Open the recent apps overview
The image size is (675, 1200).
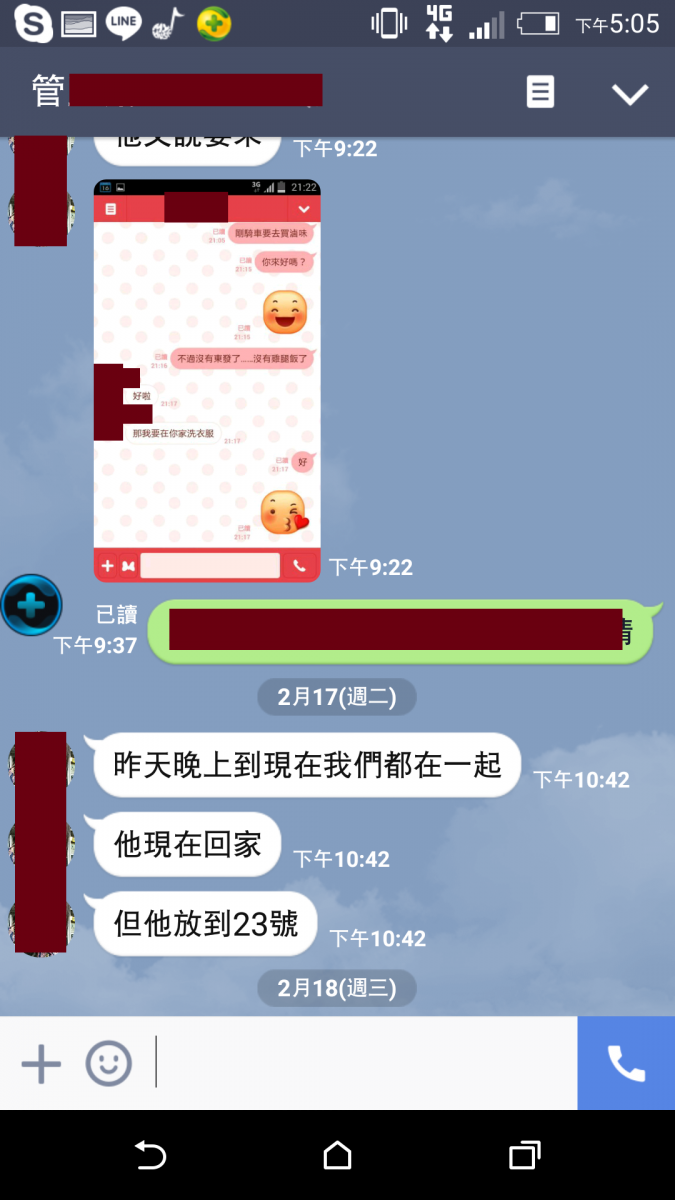click(524, 1156)
